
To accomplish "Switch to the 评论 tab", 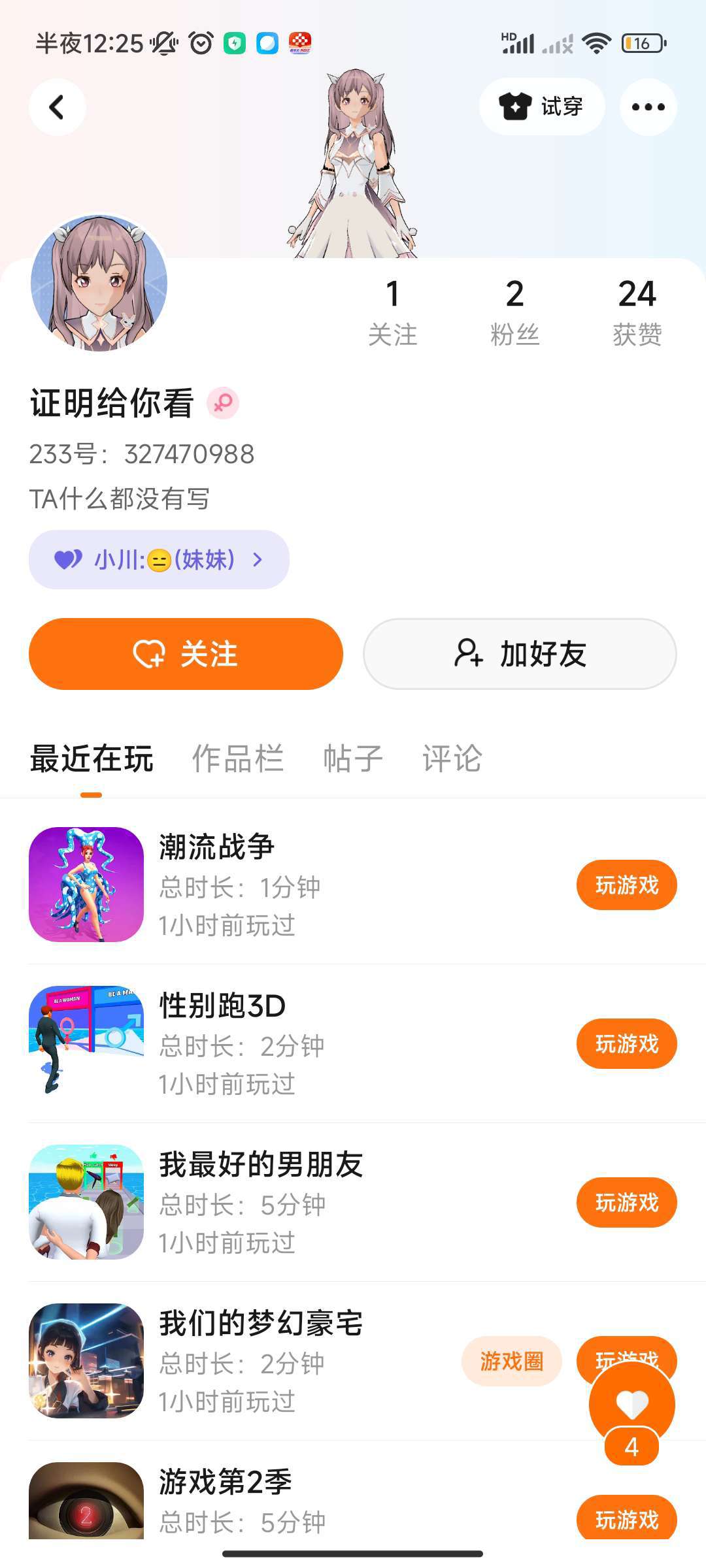I will click(x=452, y=759).
